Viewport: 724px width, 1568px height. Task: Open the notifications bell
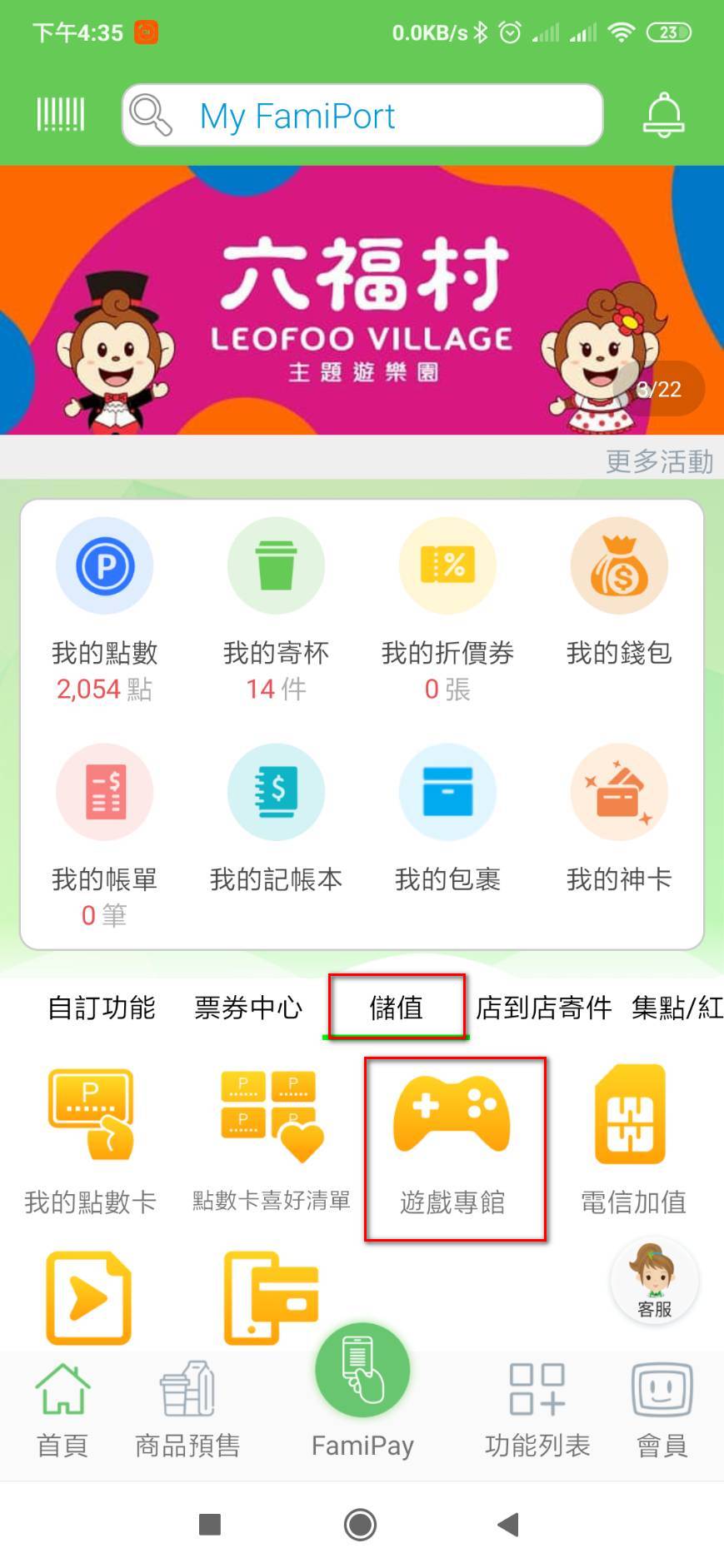point(663,115)
